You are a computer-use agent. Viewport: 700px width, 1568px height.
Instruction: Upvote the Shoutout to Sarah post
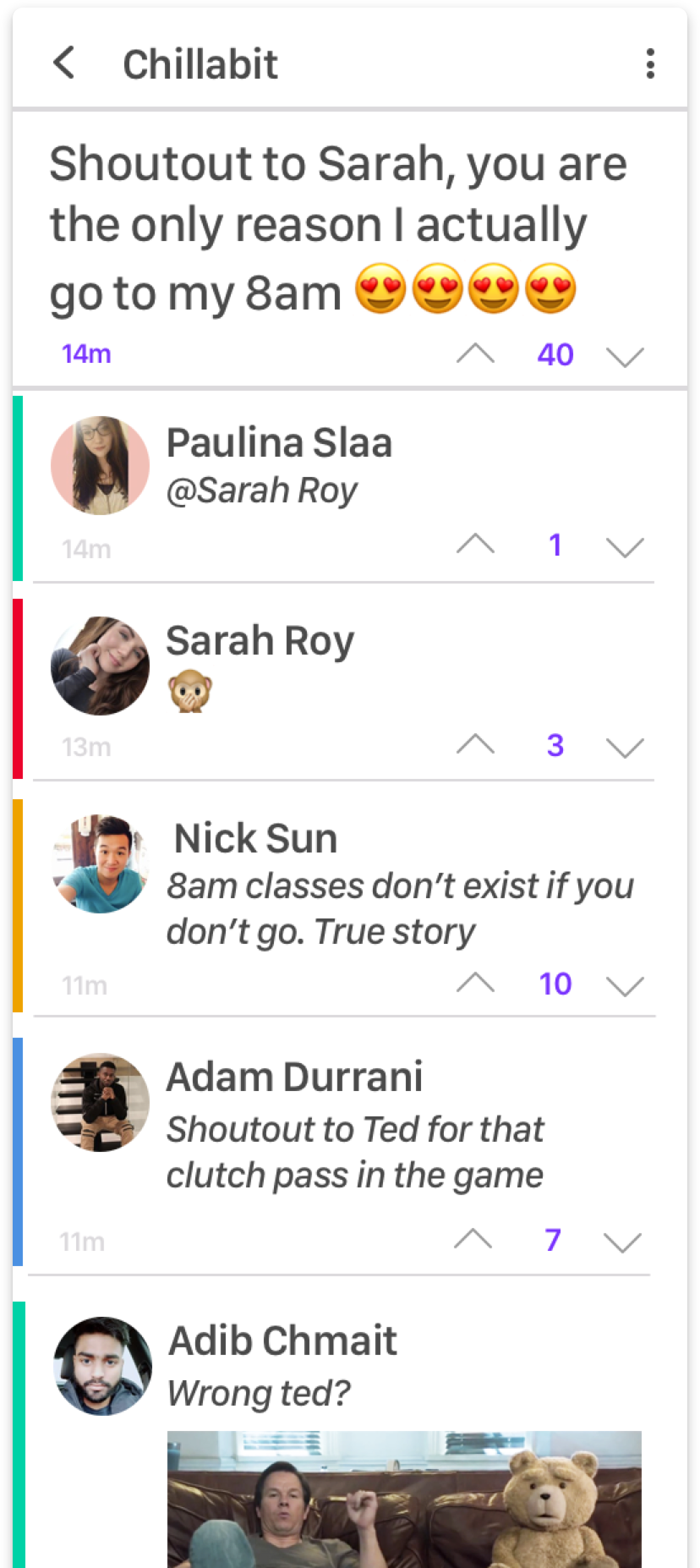pyautogui.click(x=475, y=354)
